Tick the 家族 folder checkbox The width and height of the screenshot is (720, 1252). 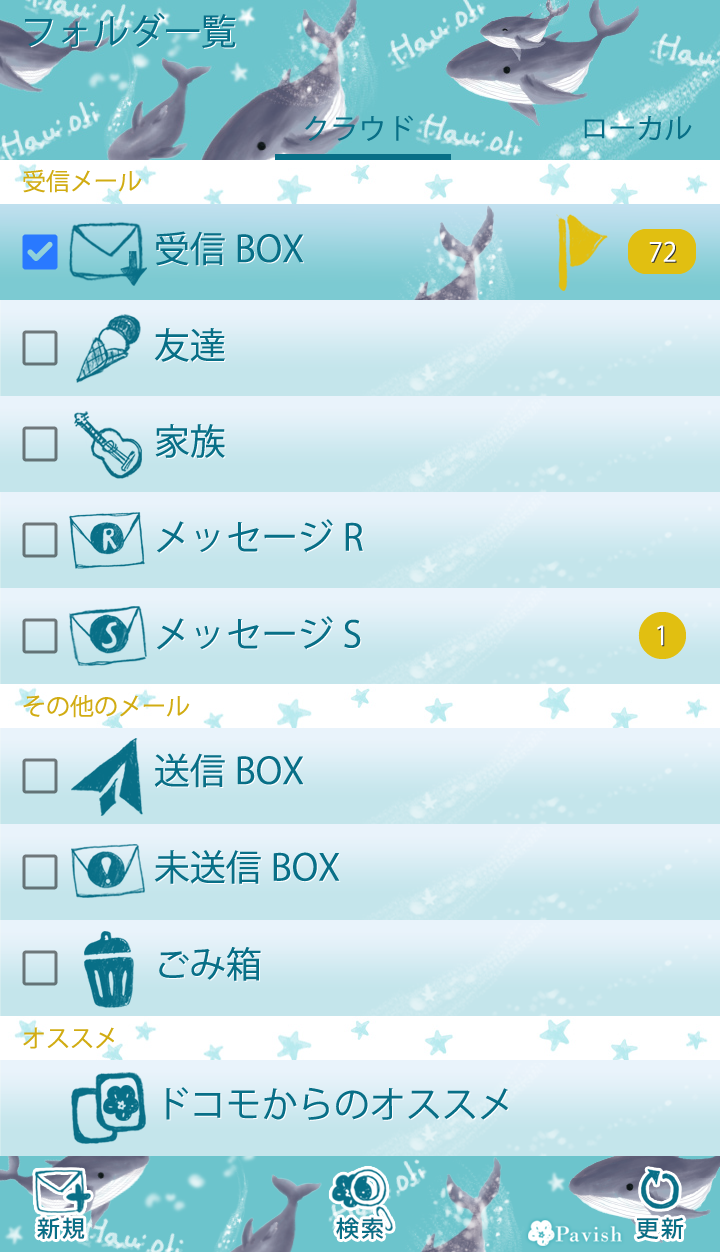click(40, 444)
